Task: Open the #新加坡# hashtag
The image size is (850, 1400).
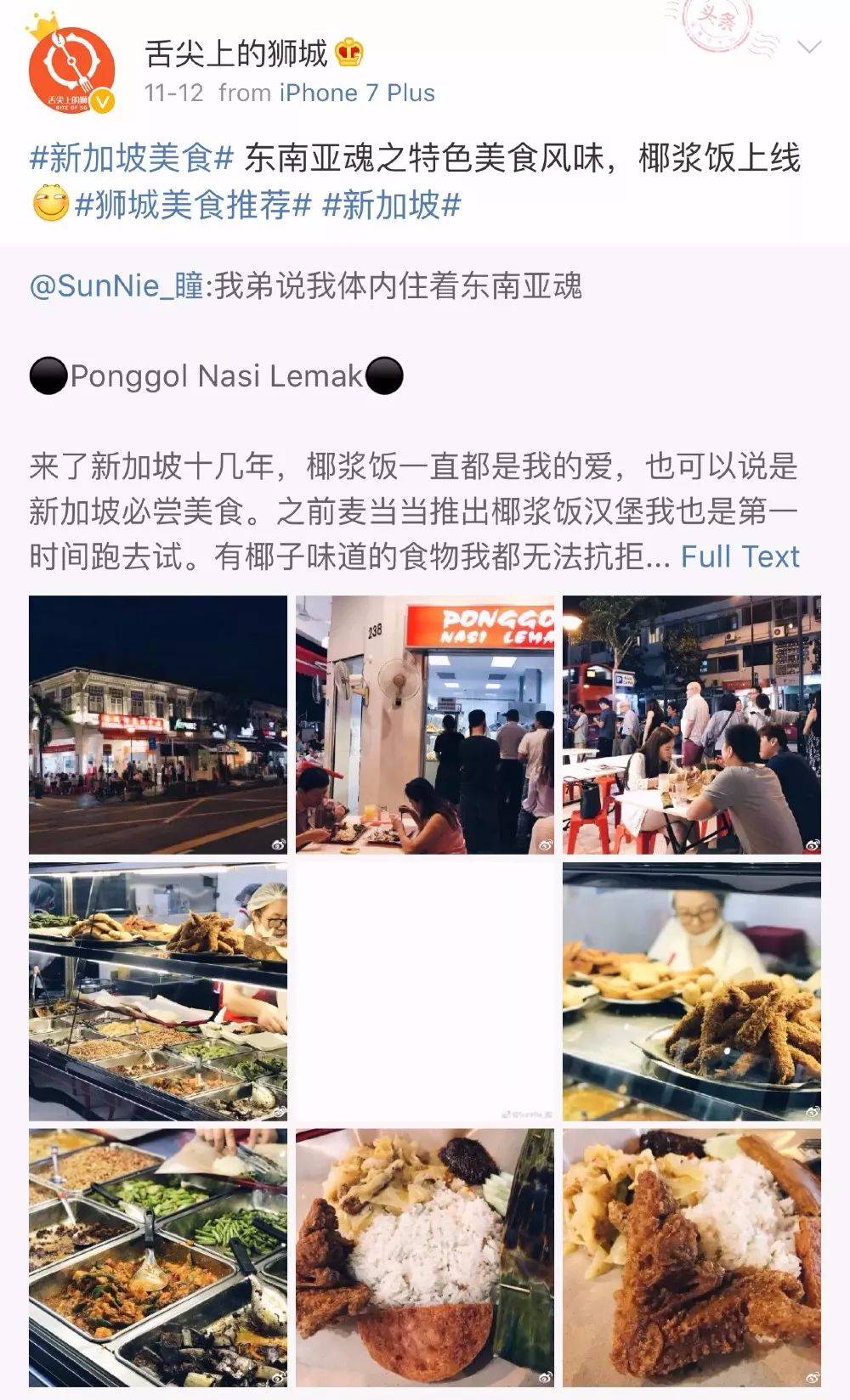Action: click(391, 205)
